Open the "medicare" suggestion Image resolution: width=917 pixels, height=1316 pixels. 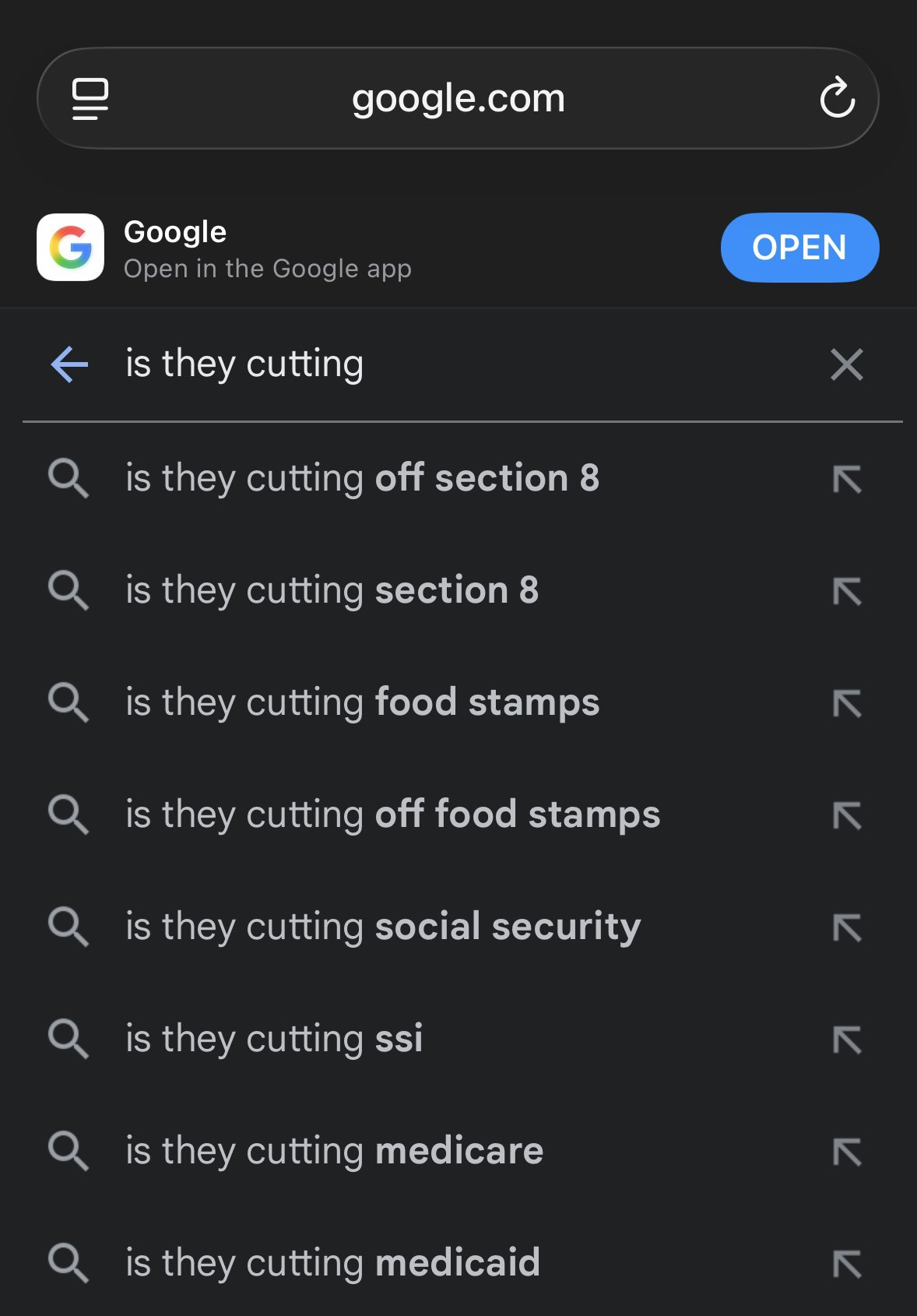(459, 1151)
